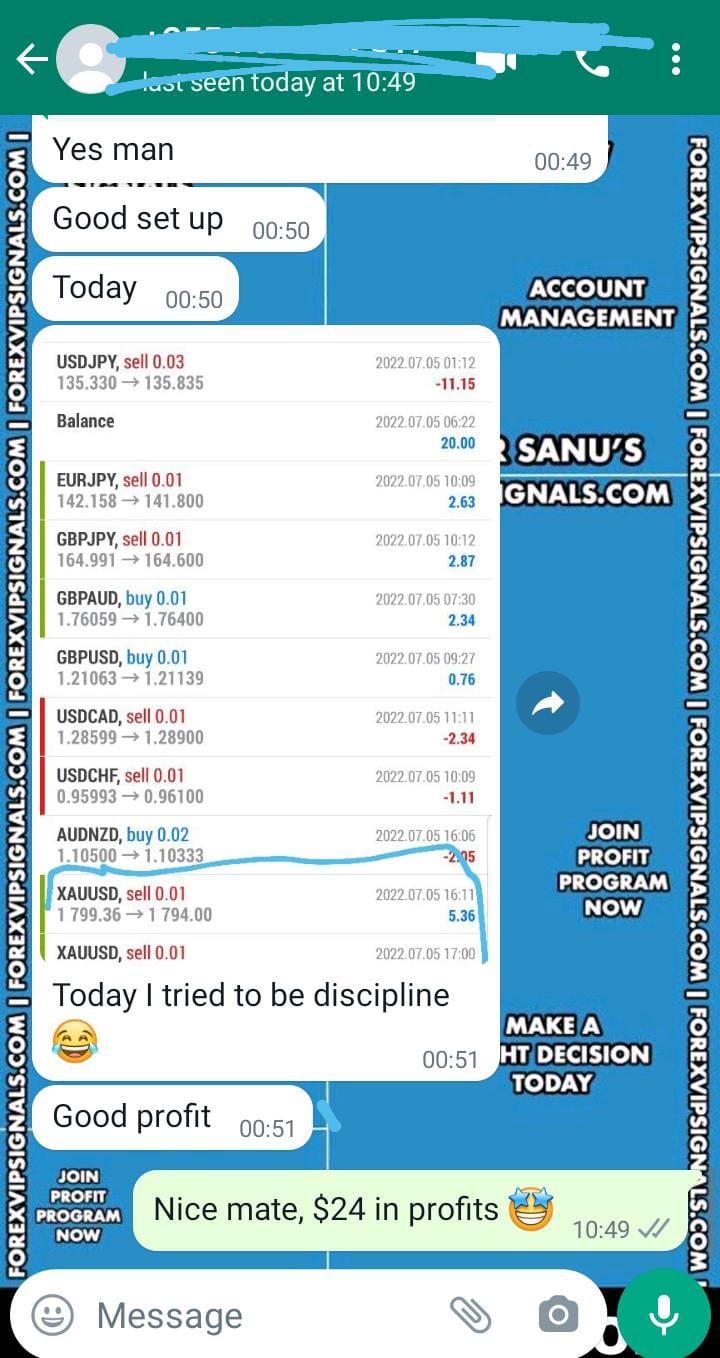The height and width of the screenshot is (1358, 720).
Task: Open the emoji picker
Action: pyautogui.click(x=52, y=1314)
